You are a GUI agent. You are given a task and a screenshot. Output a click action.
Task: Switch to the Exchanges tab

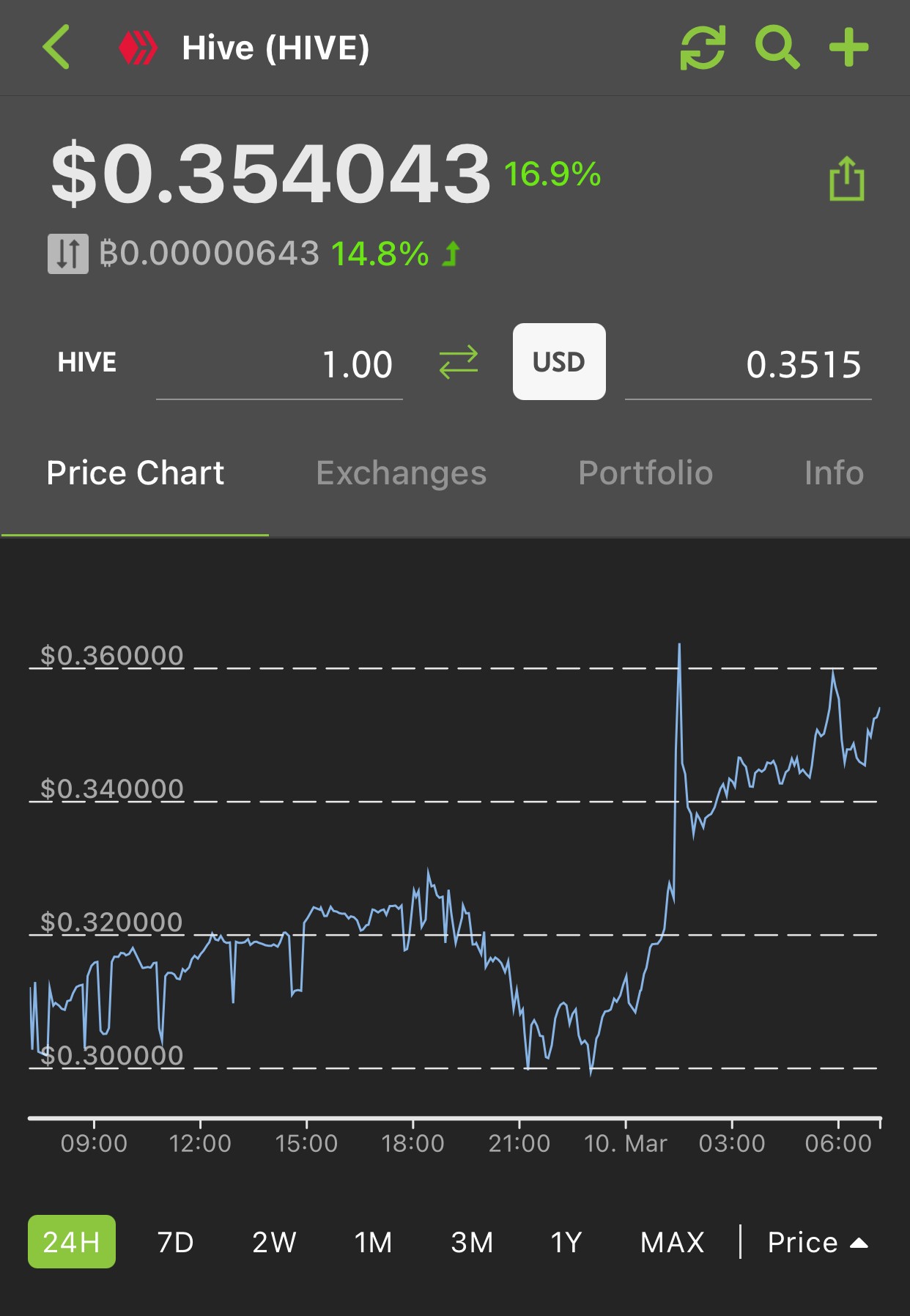tap(402, 473)
